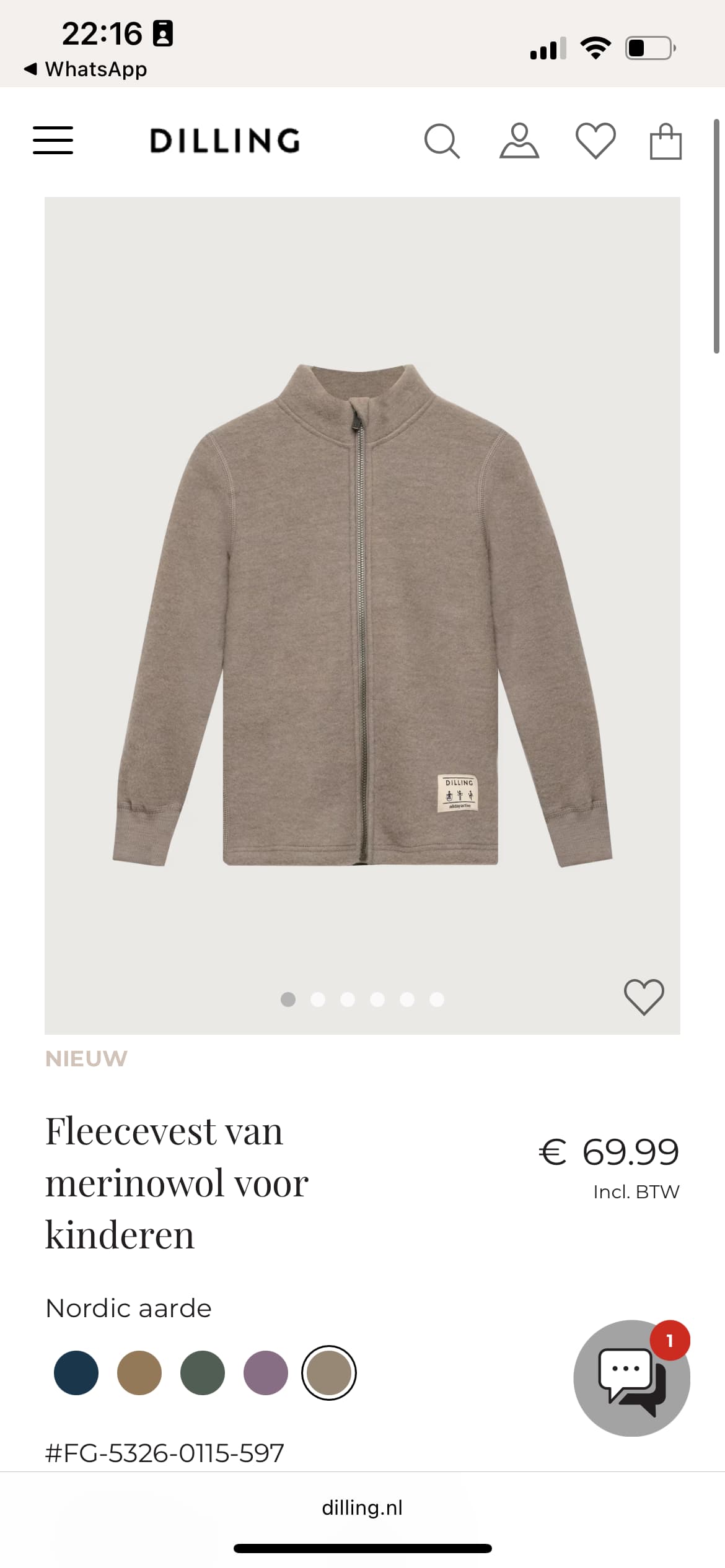Open the account profile icon
This screenshot has height=1568, width=725.
click(519, 141)
